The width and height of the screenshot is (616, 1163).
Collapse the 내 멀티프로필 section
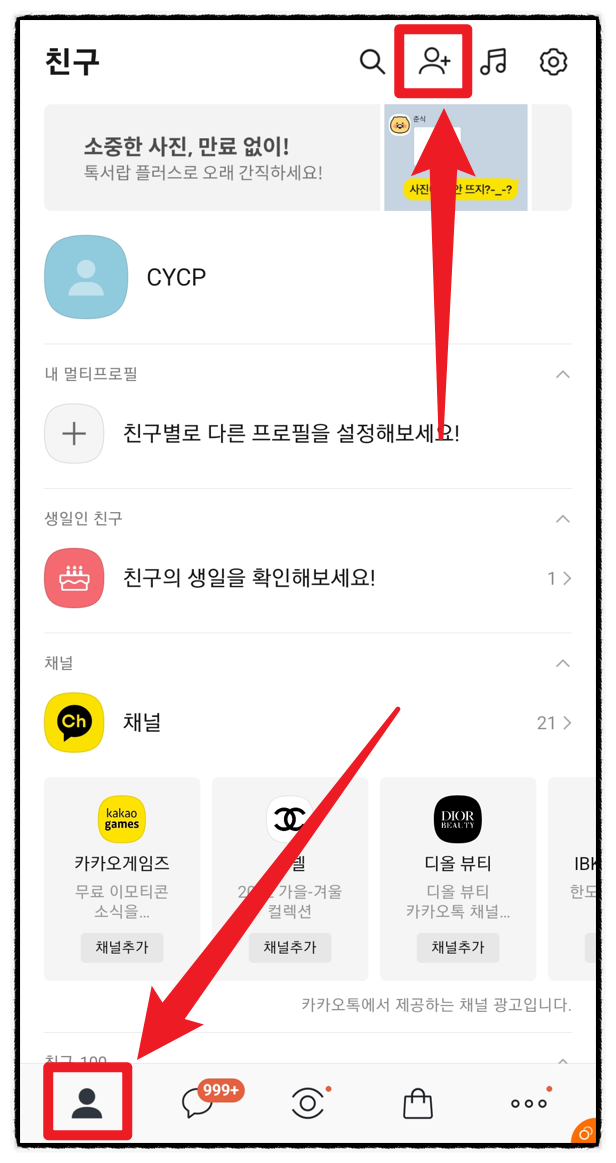[x=562, y=374]
